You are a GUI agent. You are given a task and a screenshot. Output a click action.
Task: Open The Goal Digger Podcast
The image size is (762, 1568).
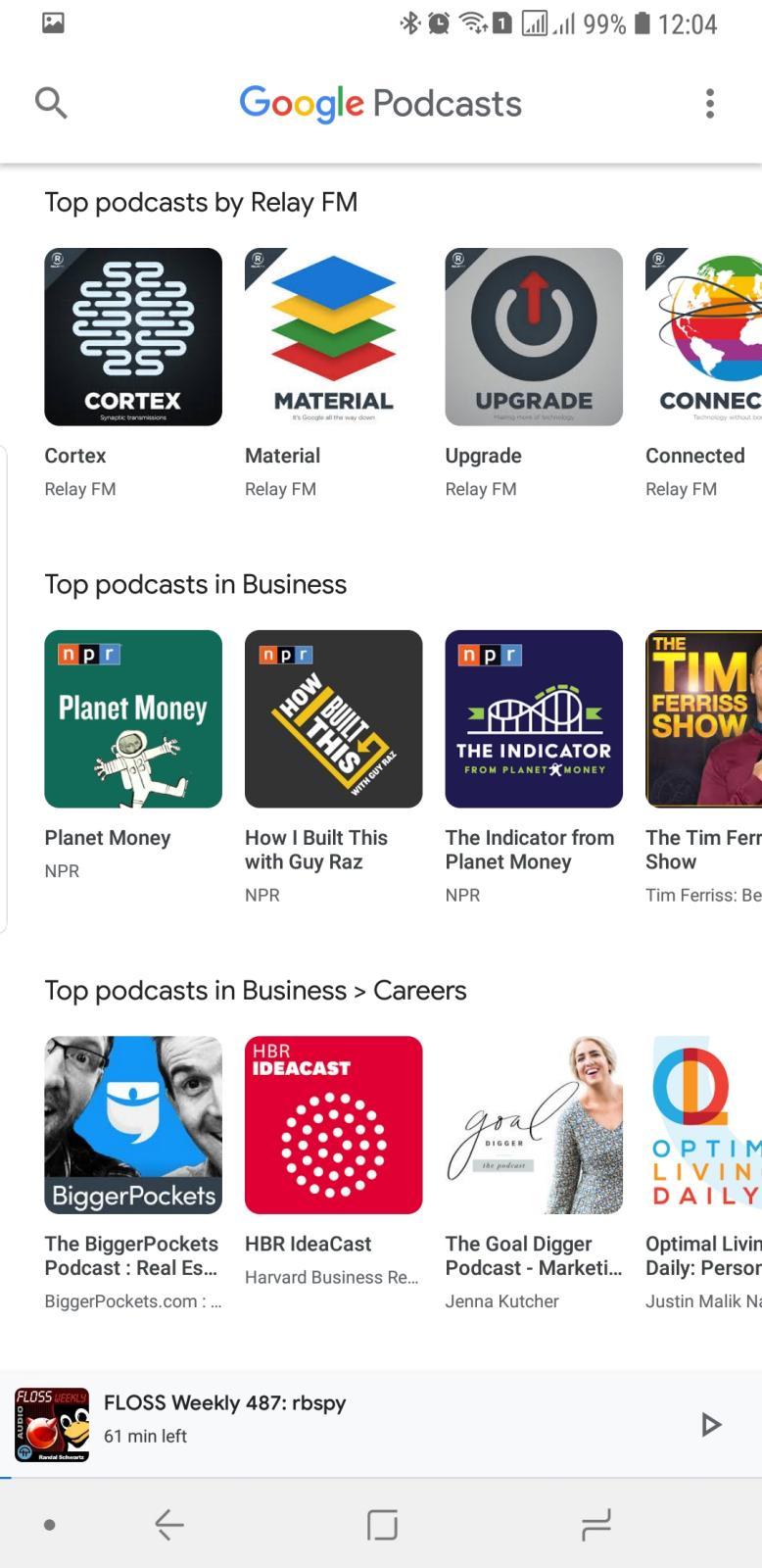click(534, 1125)
